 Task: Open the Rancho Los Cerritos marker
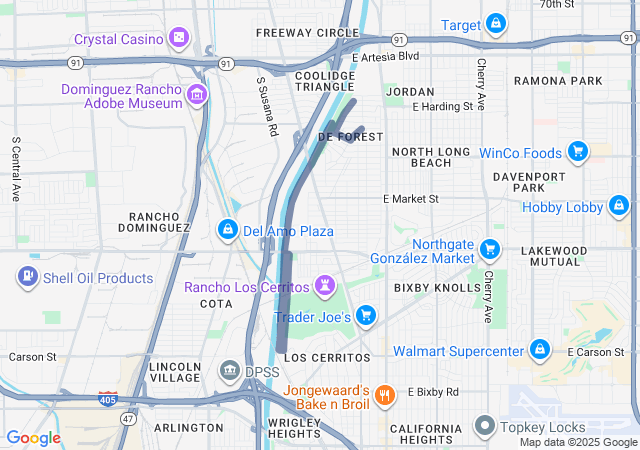point(324,287)
